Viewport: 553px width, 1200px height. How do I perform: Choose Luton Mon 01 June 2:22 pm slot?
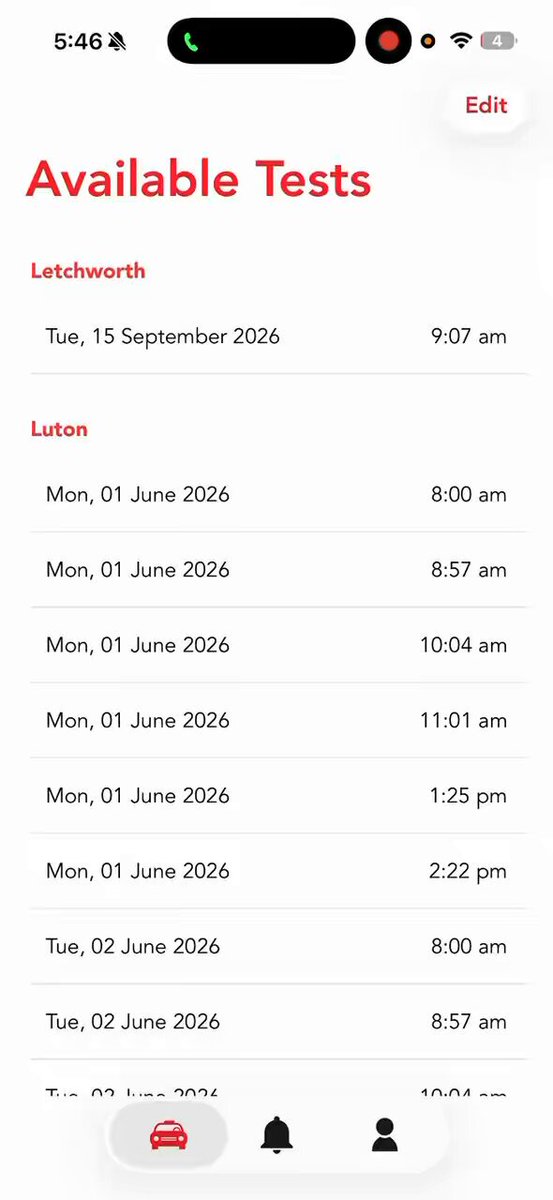(278, 871)
